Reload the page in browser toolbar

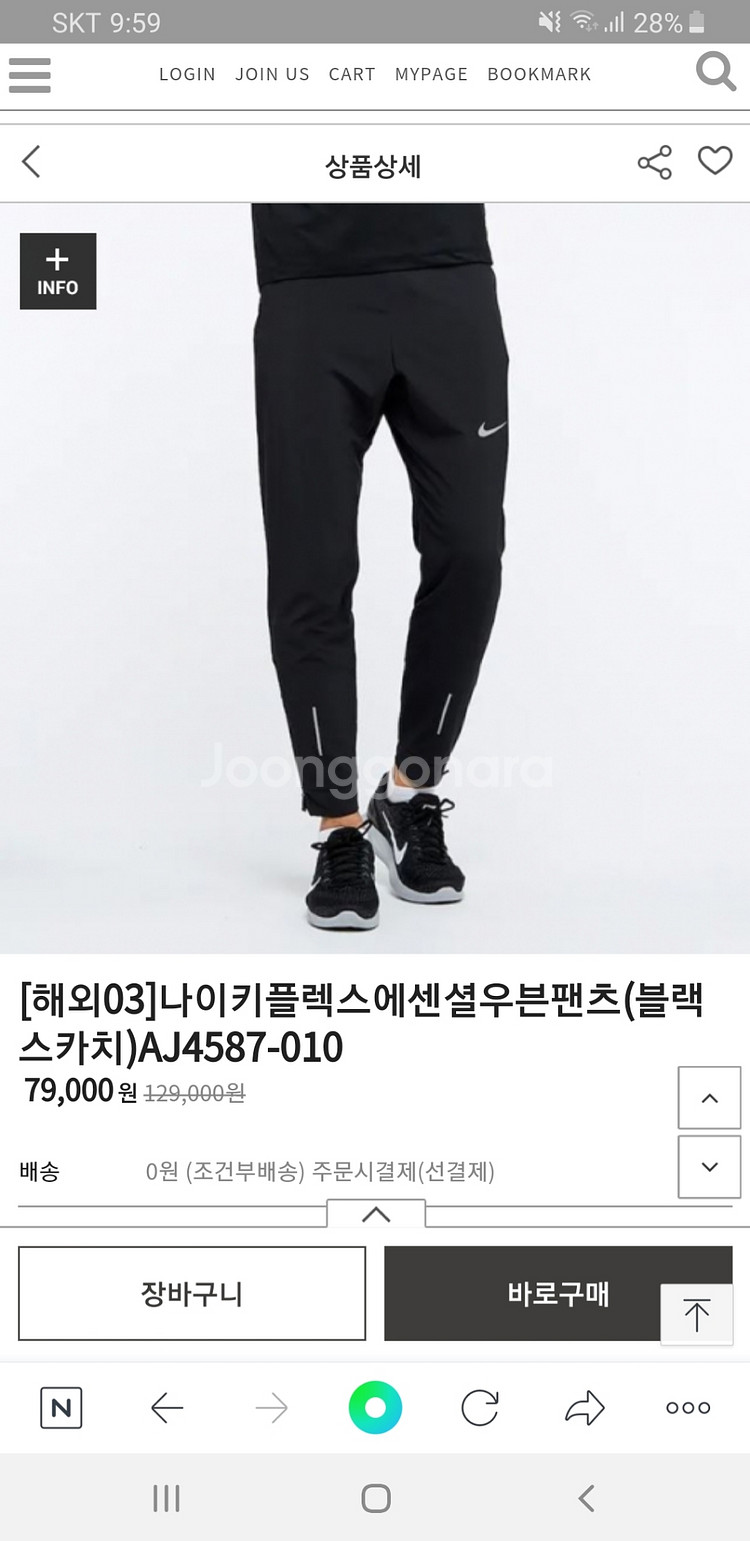479,1408
